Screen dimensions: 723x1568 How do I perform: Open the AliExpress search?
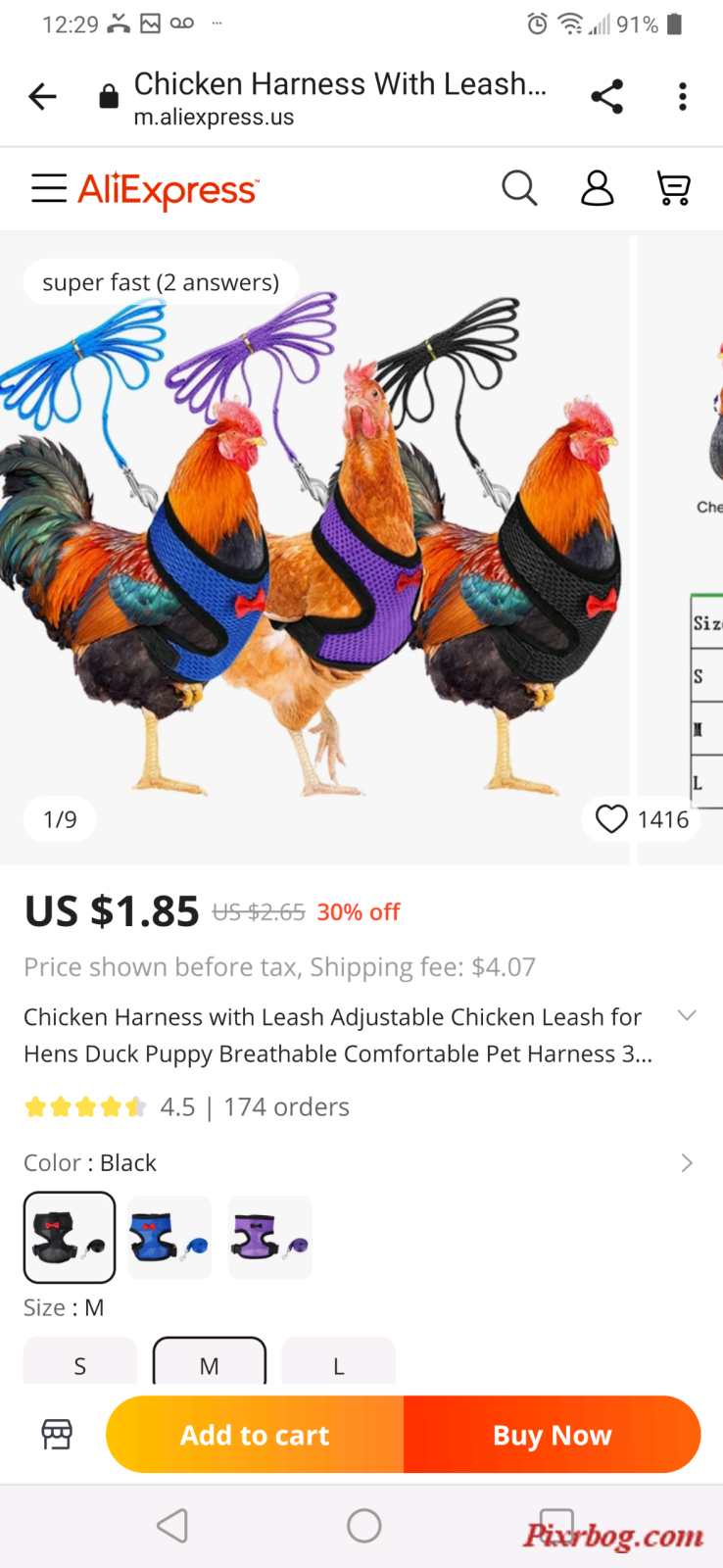tap(519, 188)
